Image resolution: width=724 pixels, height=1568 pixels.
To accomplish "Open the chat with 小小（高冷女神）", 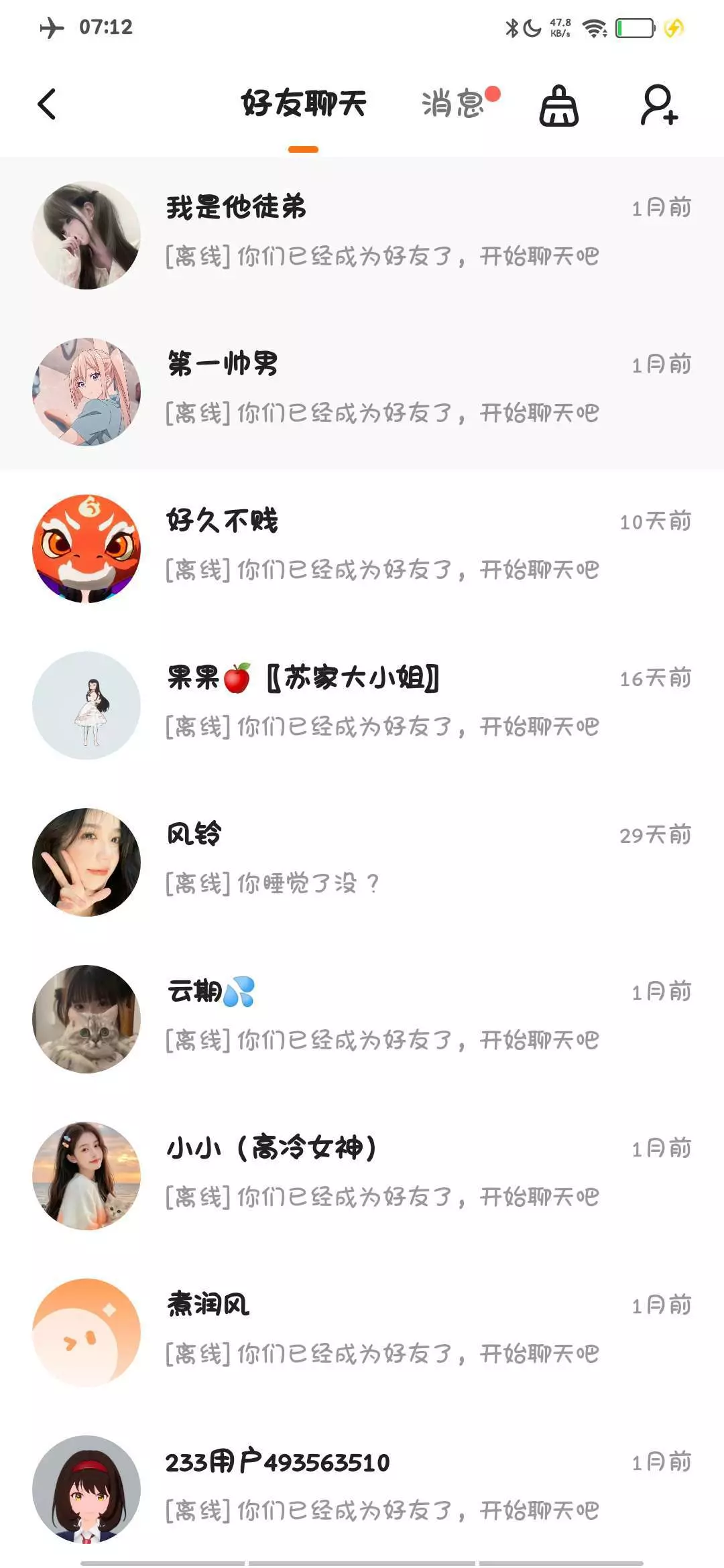I will [362, 1175].
